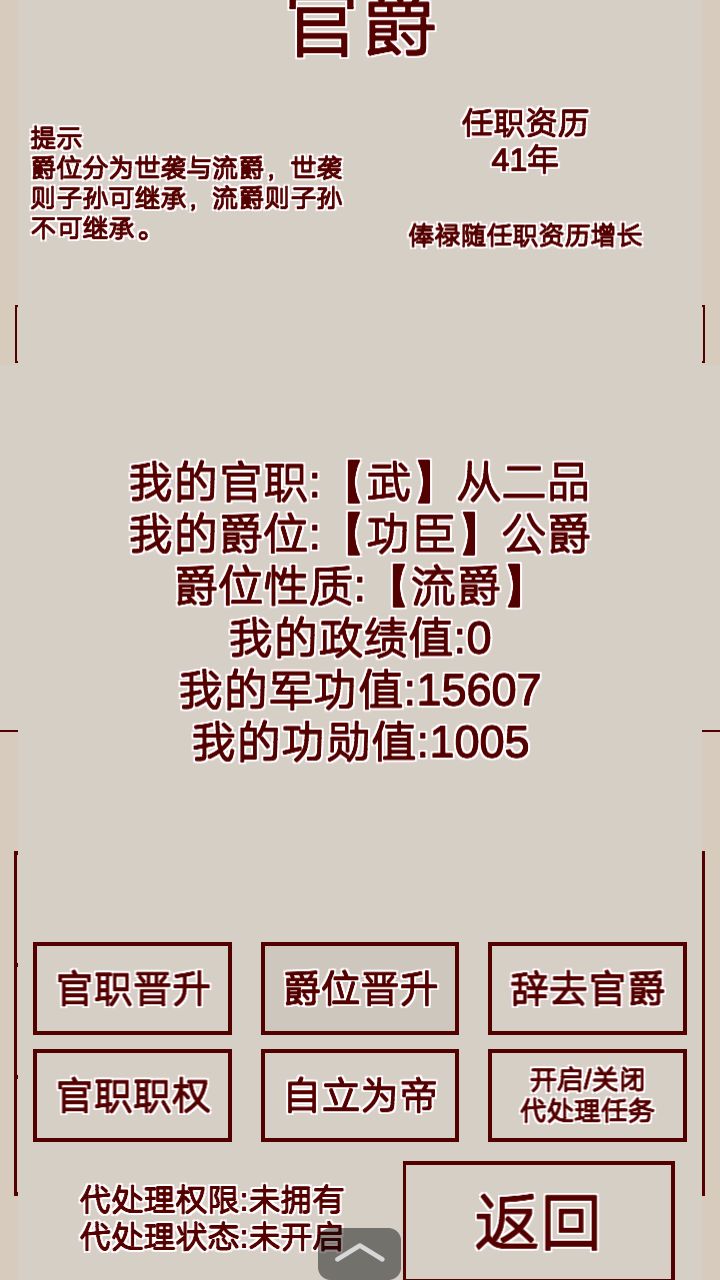
Task: Click 我的爵位:【功臣】公爵 line
Action: pos(360,535)
